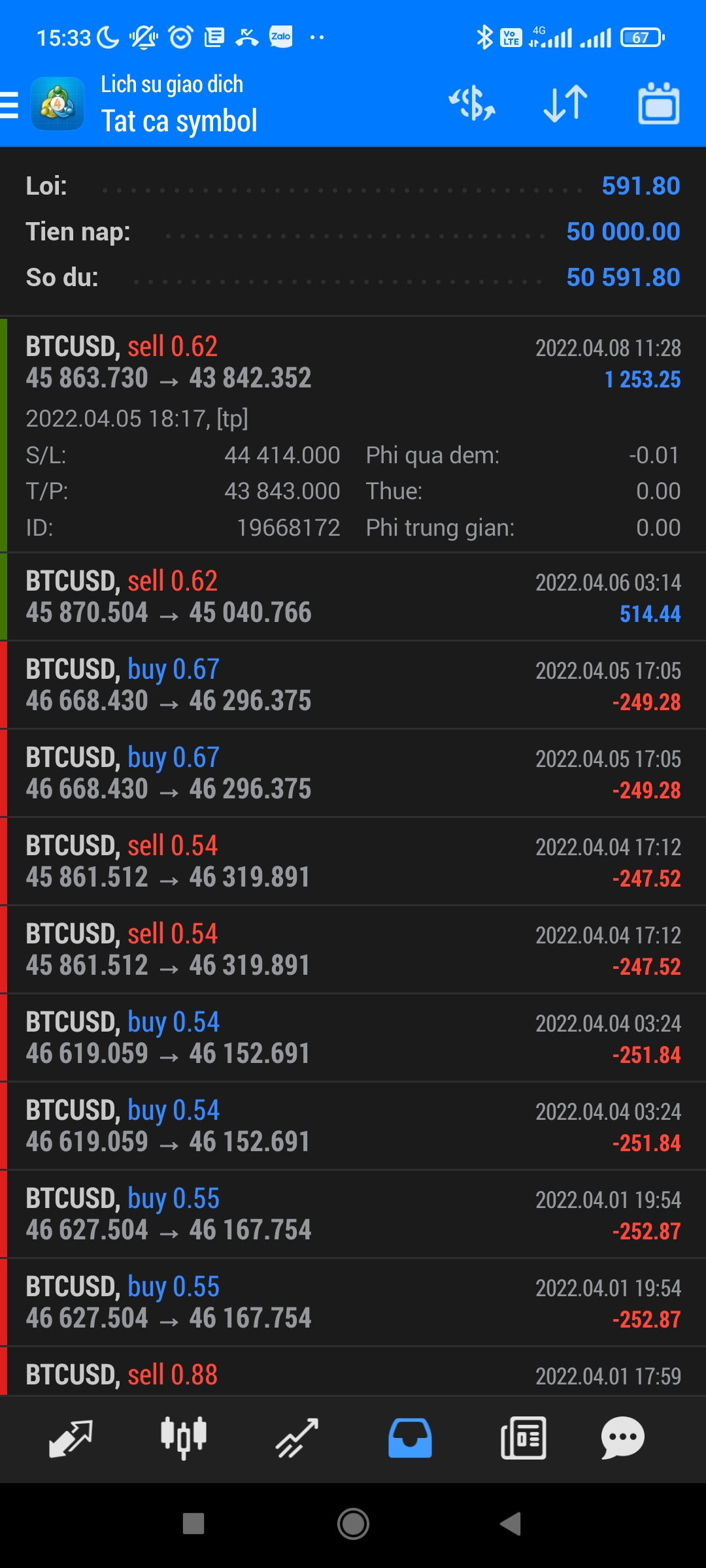Tap the system home button
706x1568 pixels.
click(353, 1524)
